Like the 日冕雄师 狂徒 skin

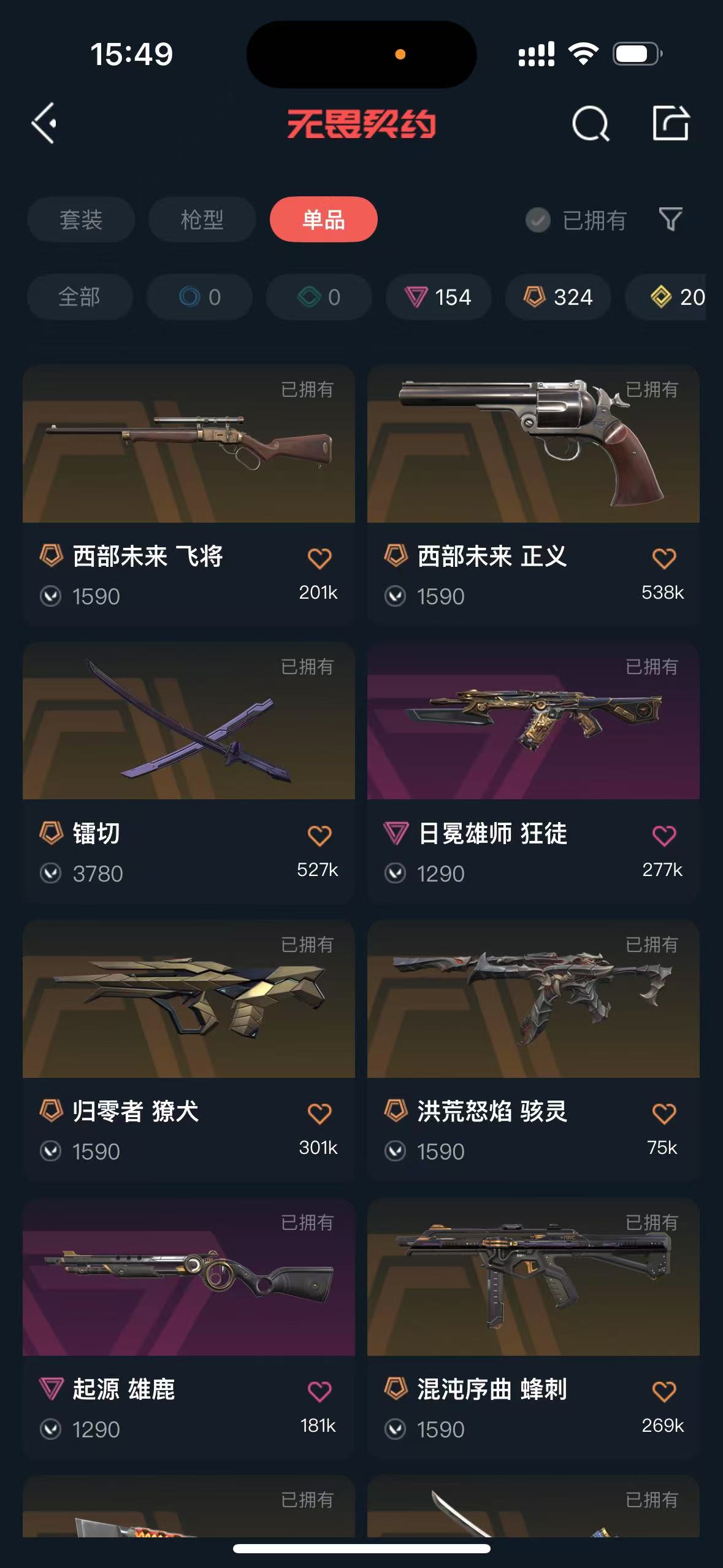point(664,836)
